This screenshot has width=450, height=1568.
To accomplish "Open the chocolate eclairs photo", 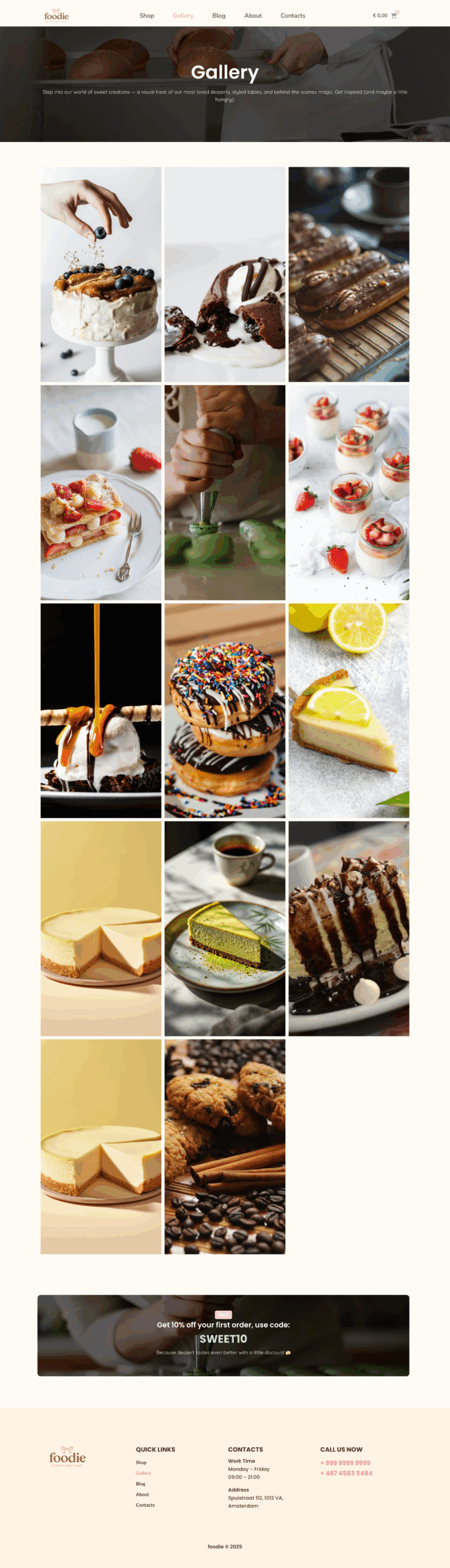I will click(348, 274).
